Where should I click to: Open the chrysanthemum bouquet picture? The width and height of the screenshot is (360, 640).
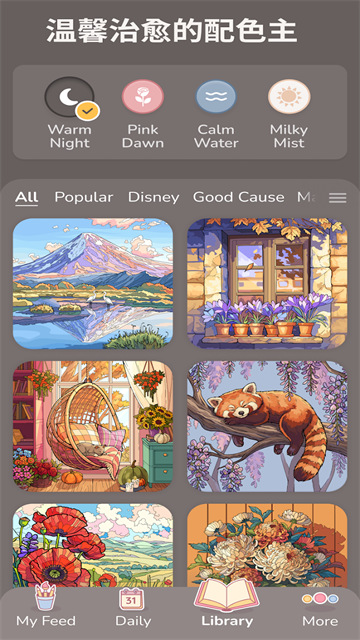coord(267,545)
